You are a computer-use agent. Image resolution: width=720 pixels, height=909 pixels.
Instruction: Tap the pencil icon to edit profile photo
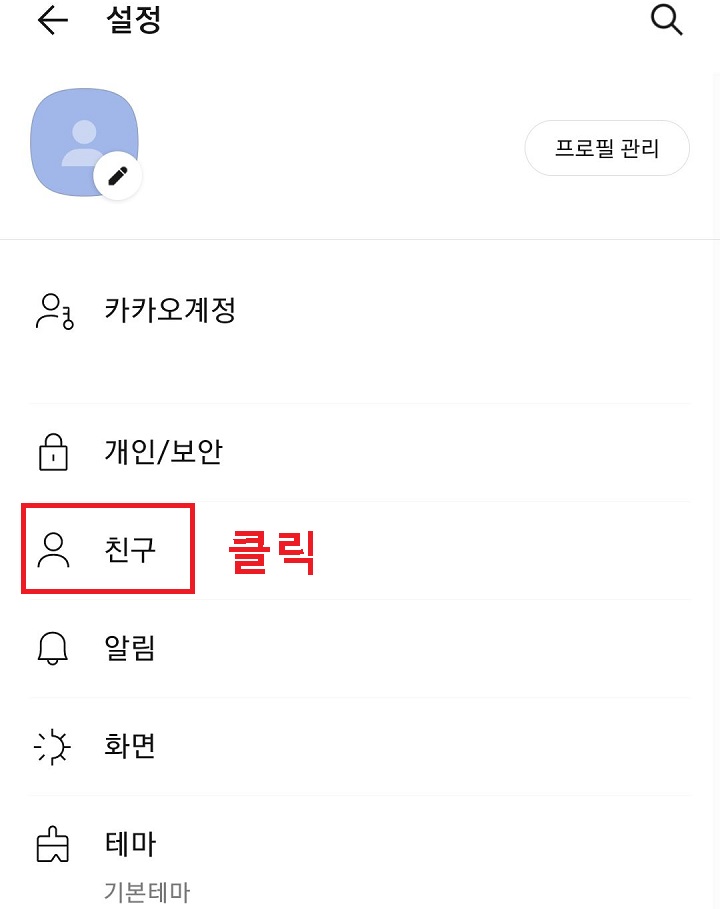(x=117, y=175)
